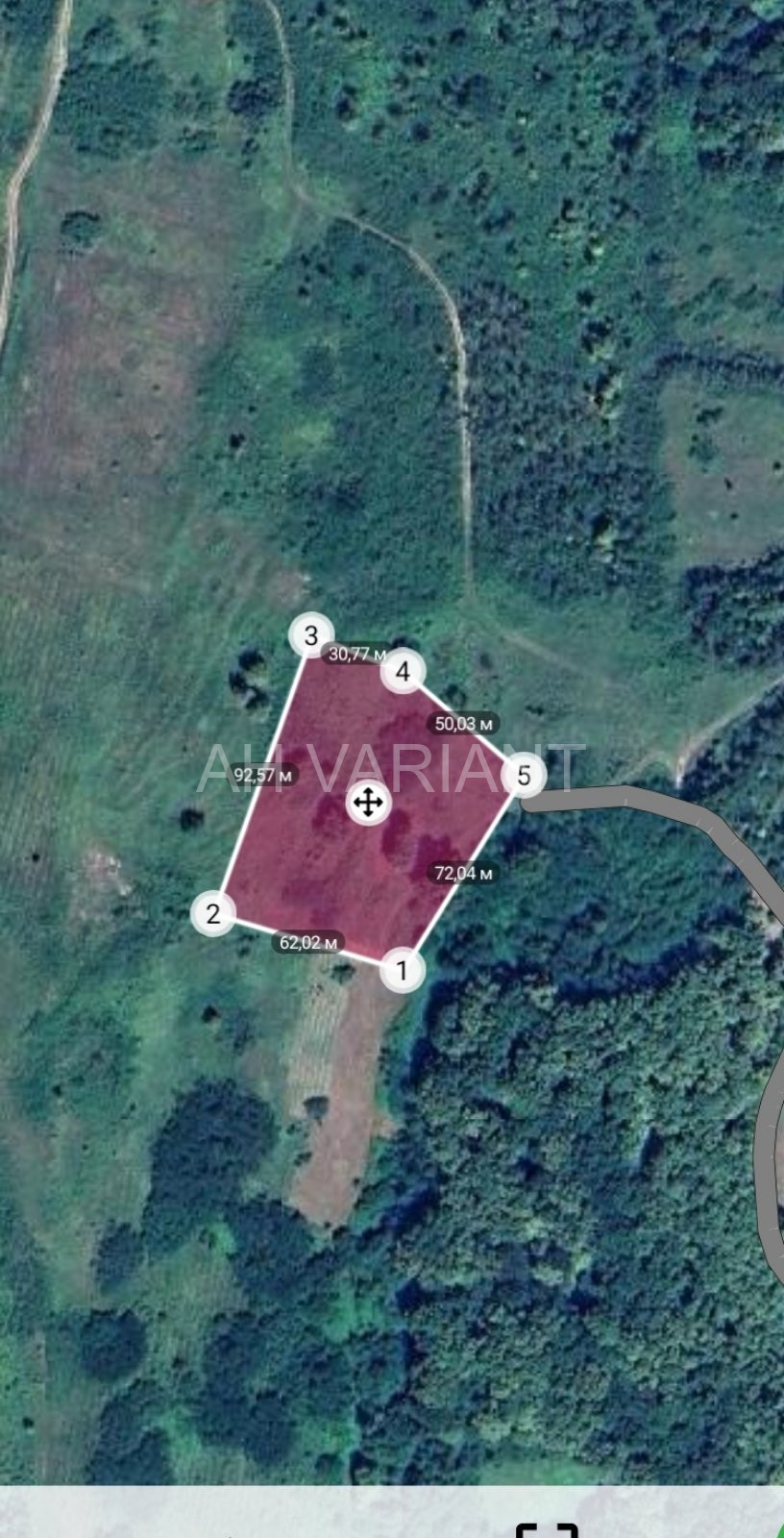This screenshot has height=1538, width=784.
Task: Tap the frame icon in the bottom bar
Action: pos(547,1529)
